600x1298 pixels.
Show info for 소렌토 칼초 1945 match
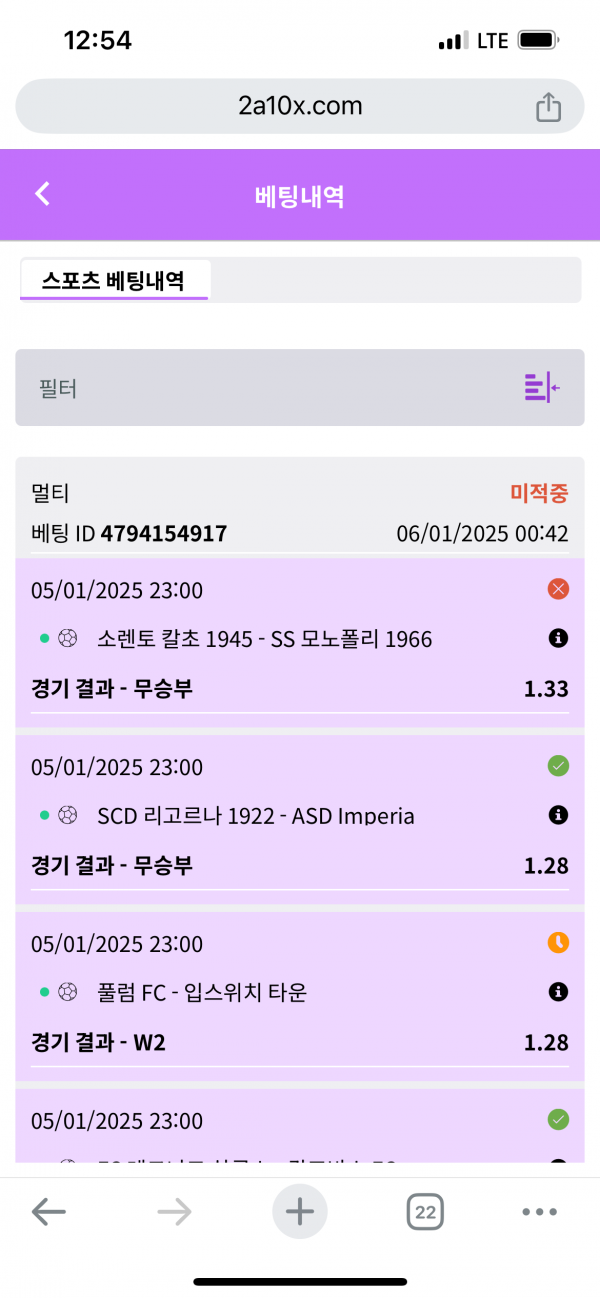[x=558, y=638]
